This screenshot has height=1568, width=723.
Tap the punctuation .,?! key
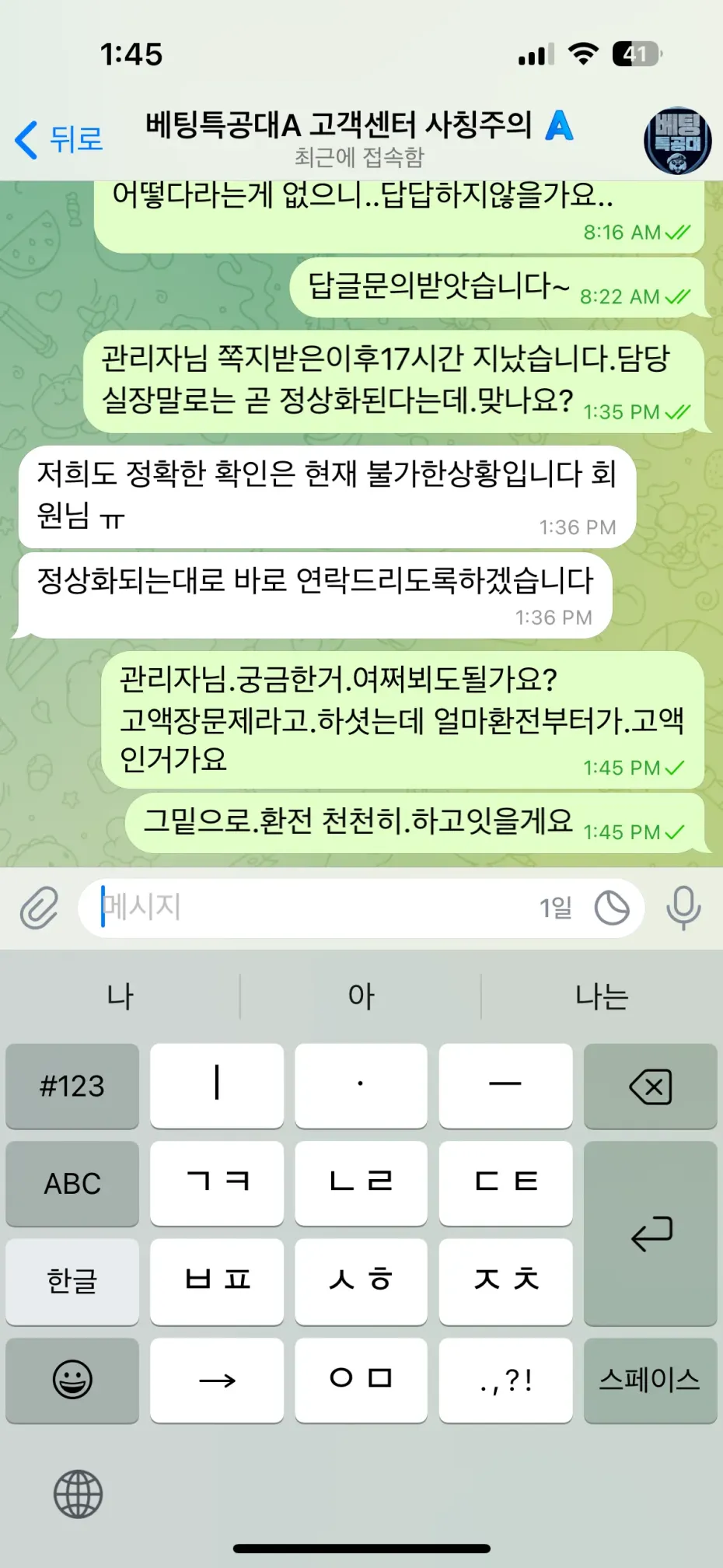[x=505, y=1380]
